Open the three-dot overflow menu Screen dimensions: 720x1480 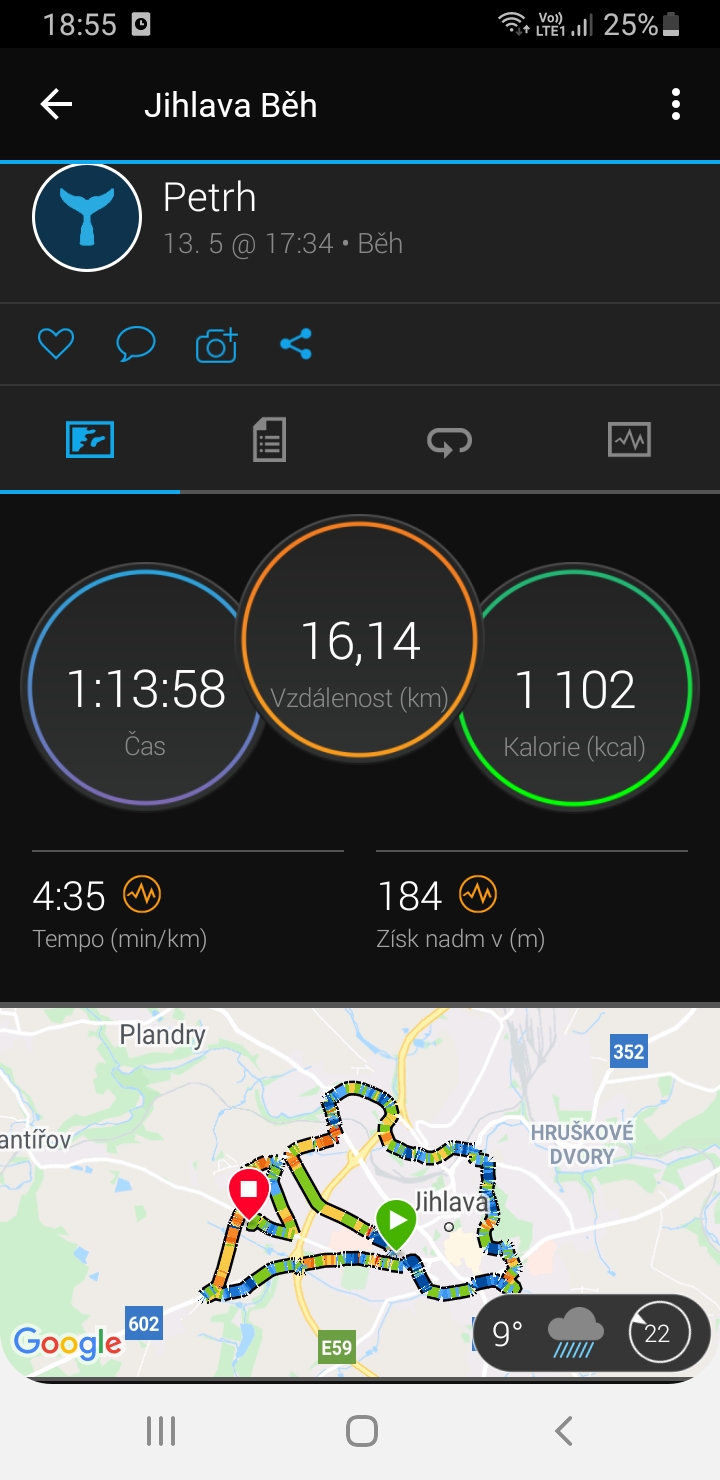click(x=676, y=104)
